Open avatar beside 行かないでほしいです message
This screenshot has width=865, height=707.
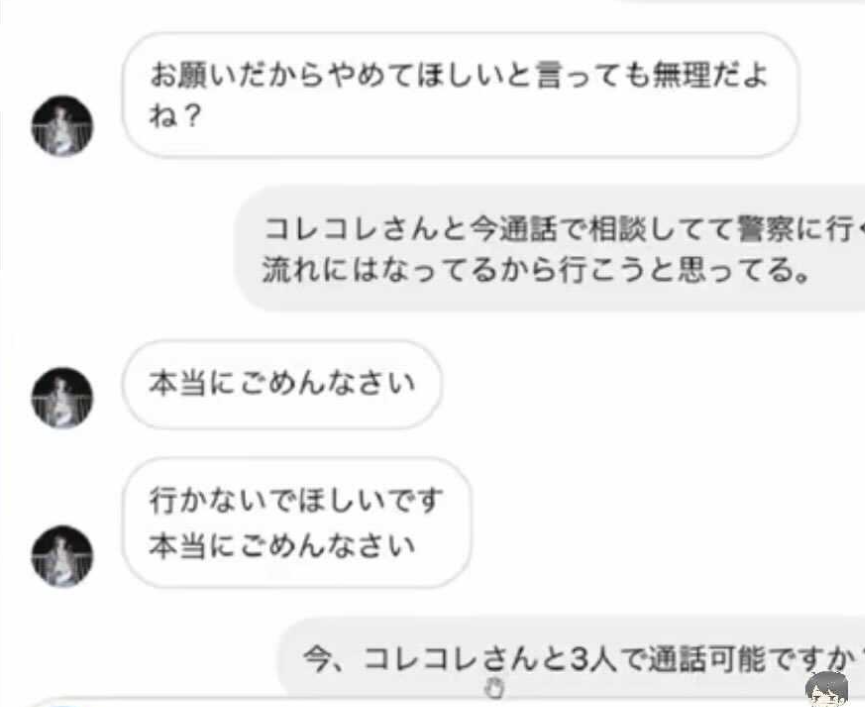click(x=62, y=555)
